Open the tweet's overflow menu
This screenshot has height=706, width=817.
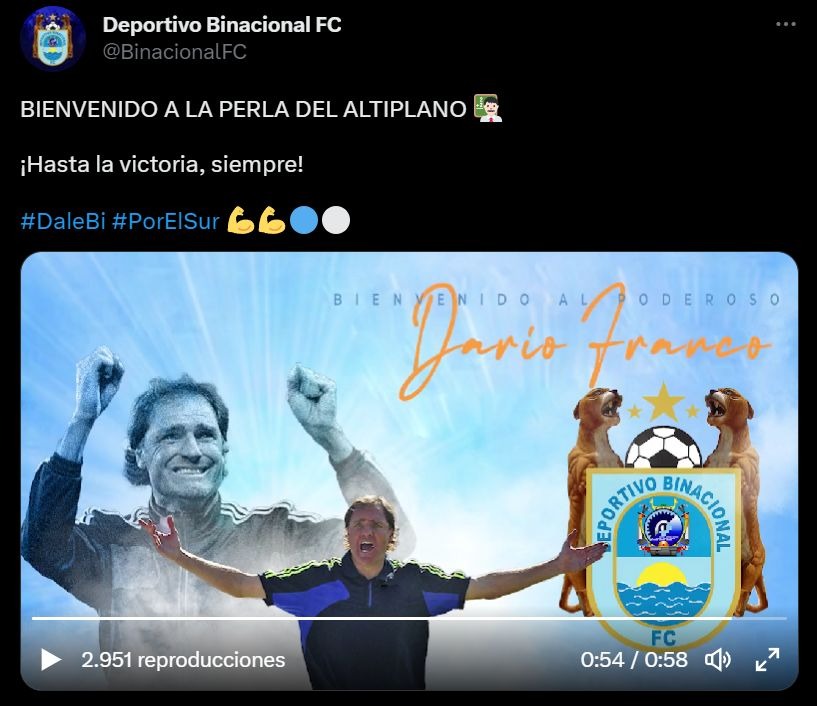coord(787,24)
